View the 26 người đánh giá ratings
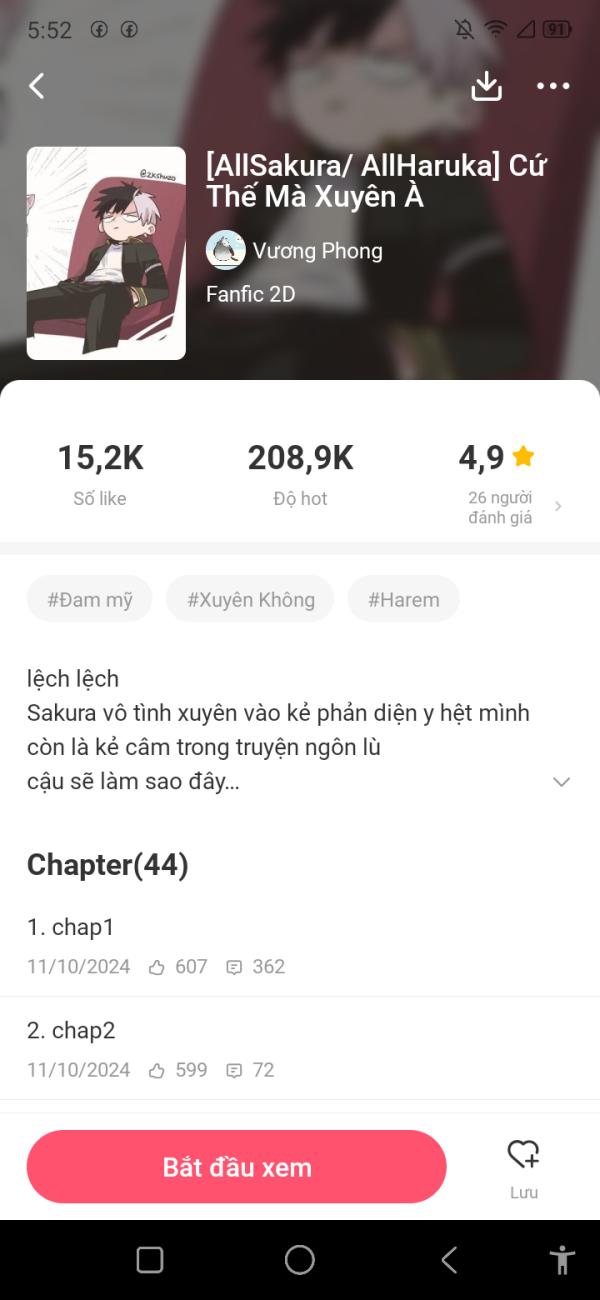This screenshot has height=1300, width=600. point(510,507)
